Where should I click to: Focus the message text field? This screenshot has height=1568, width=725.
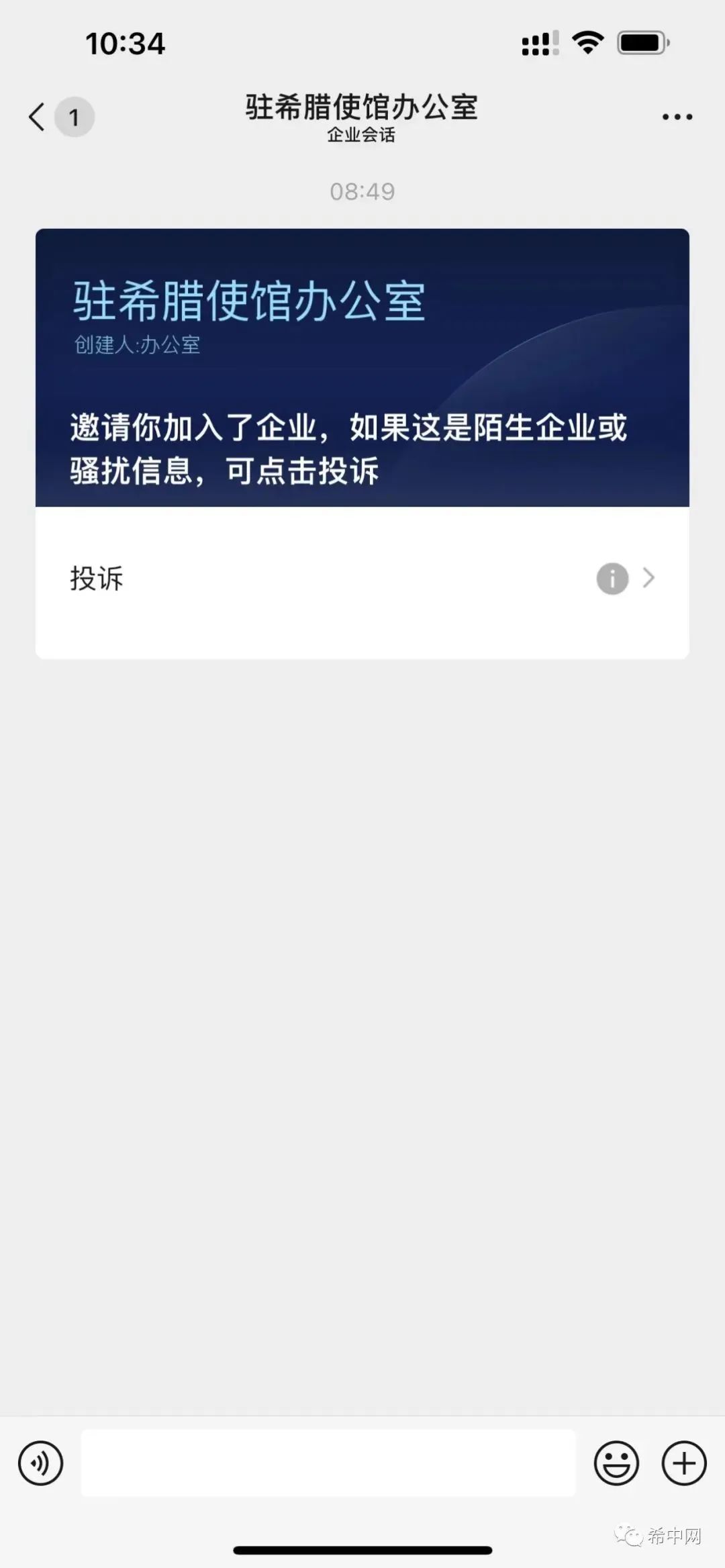coord(328,1463)
